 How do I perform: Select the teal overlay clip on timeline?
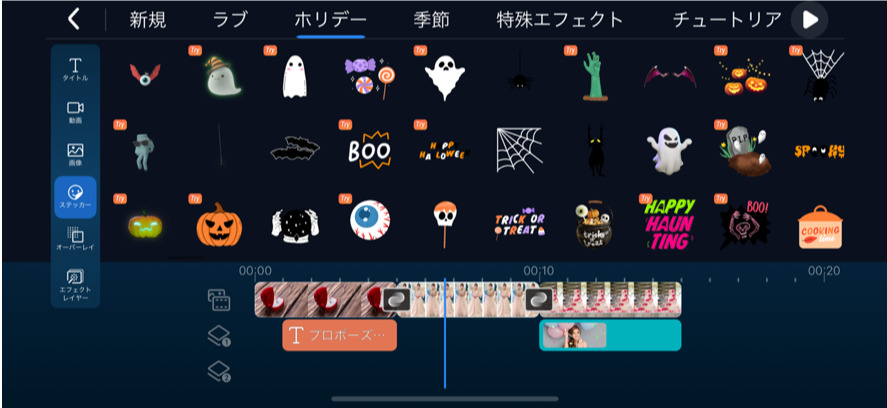pos(610,335)
